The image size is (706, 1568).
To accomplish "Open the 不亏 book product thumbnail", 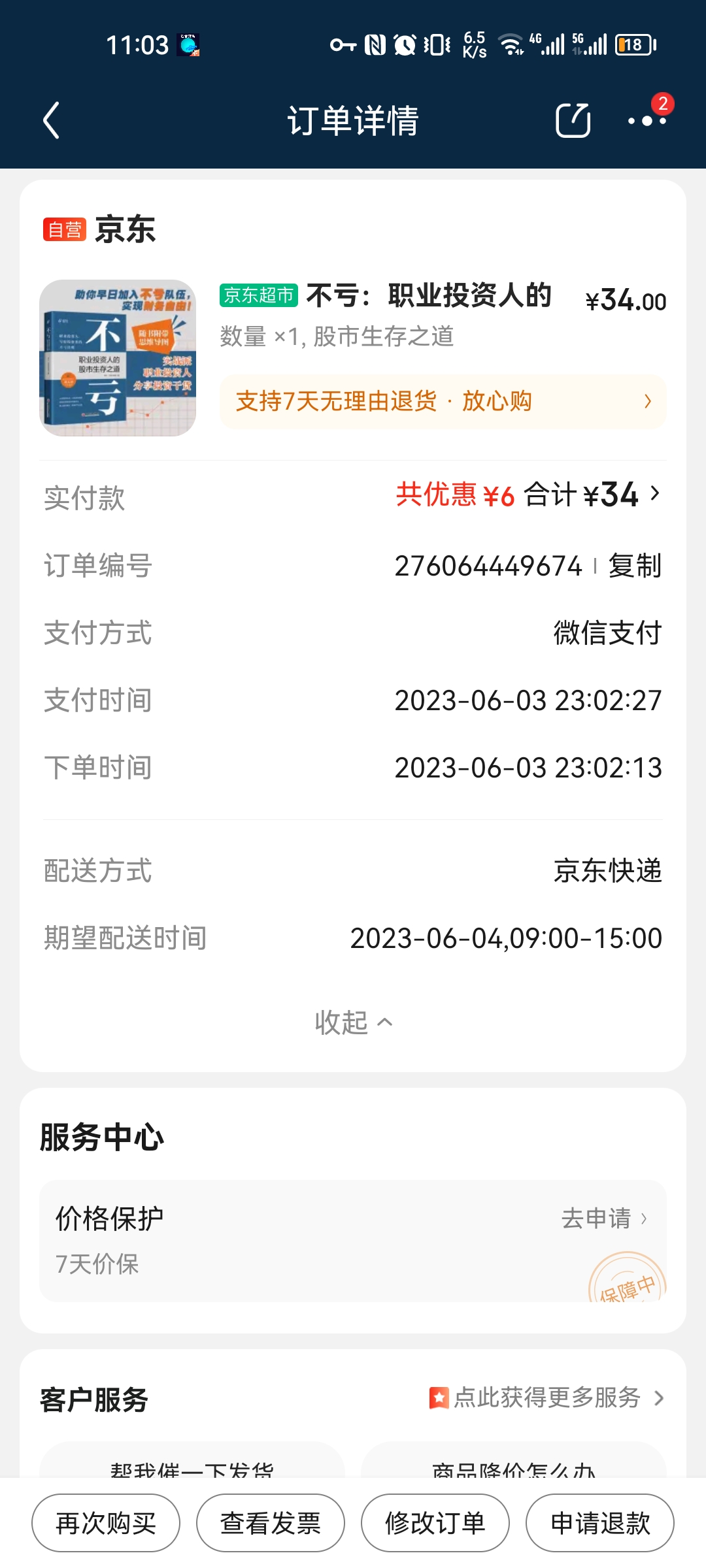I will pyautogui.click(x=118, y=358).
